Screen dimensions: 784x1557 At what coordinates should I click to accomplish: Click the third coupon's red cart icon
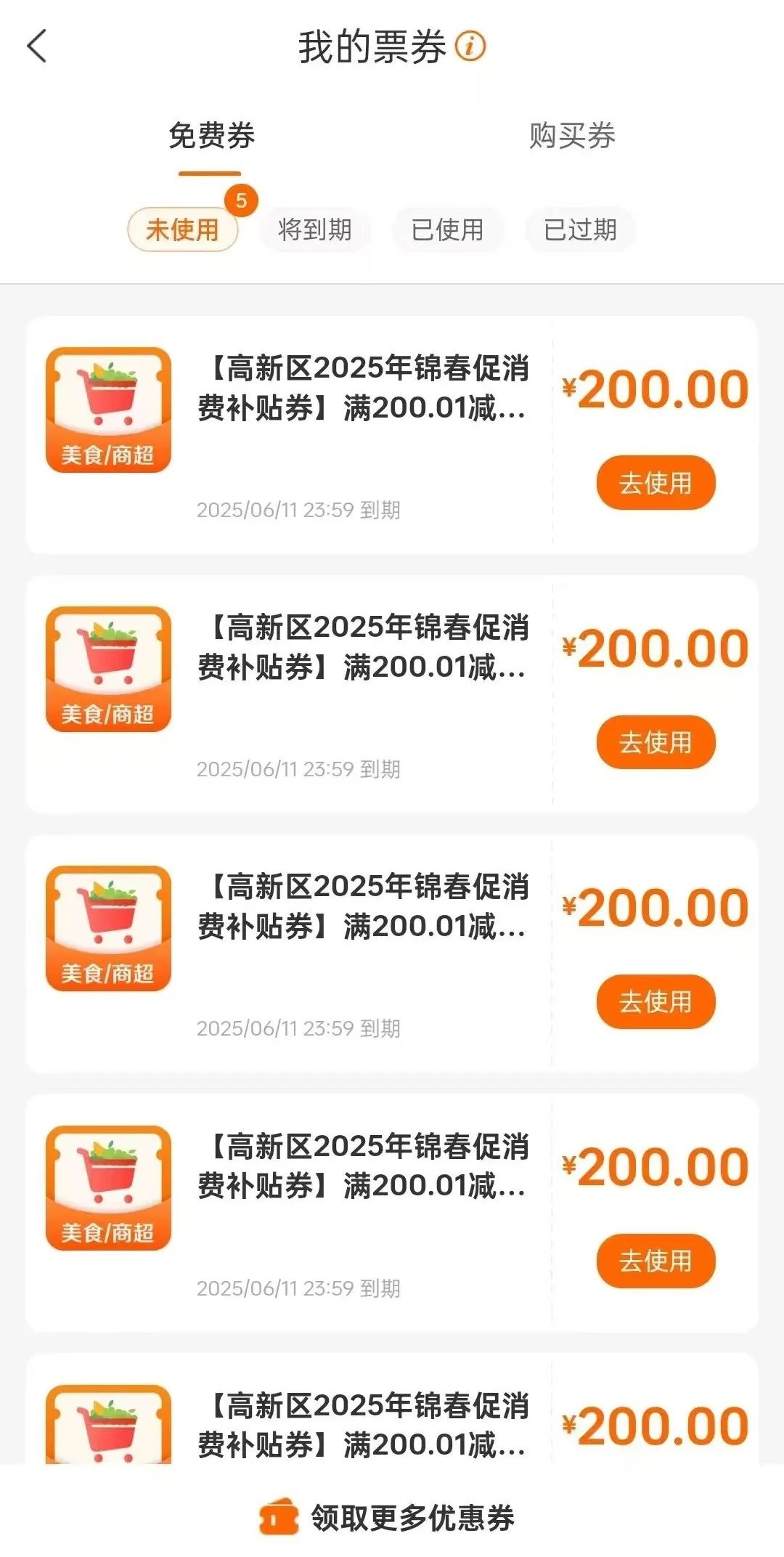coord(107,927)
